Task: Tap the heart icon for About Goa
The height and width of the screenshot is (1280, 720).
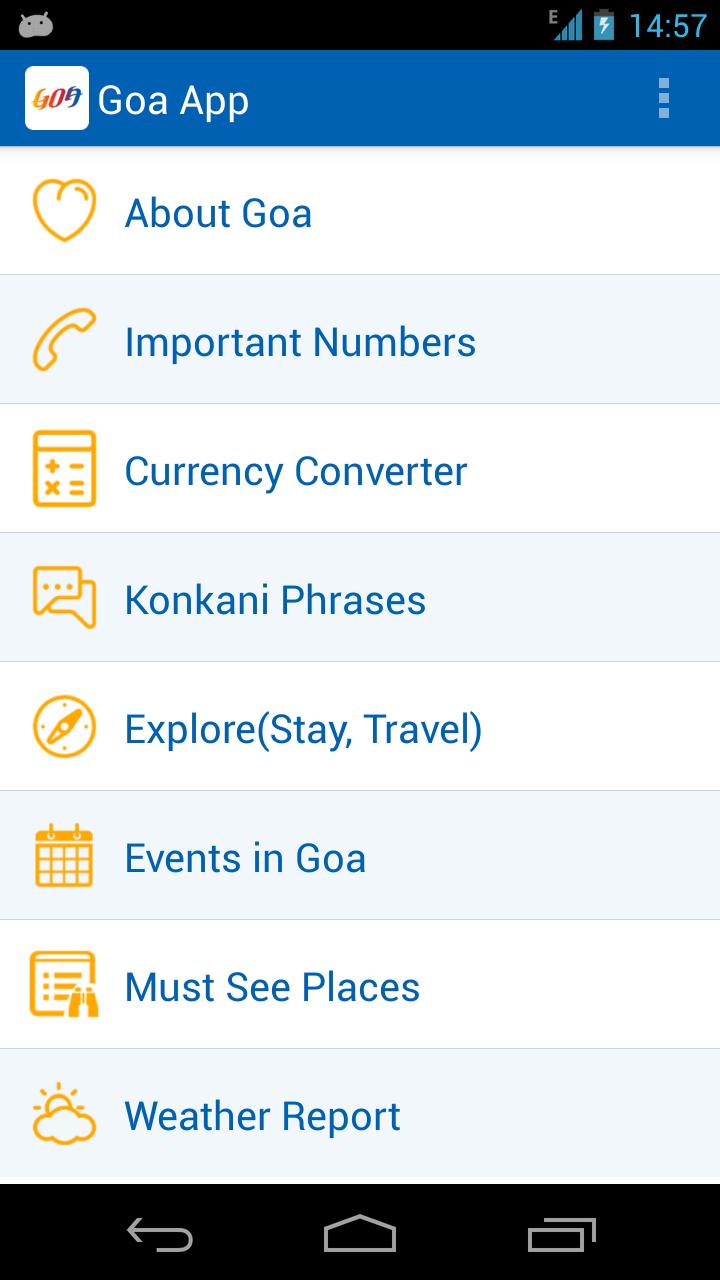Action: 64,209
